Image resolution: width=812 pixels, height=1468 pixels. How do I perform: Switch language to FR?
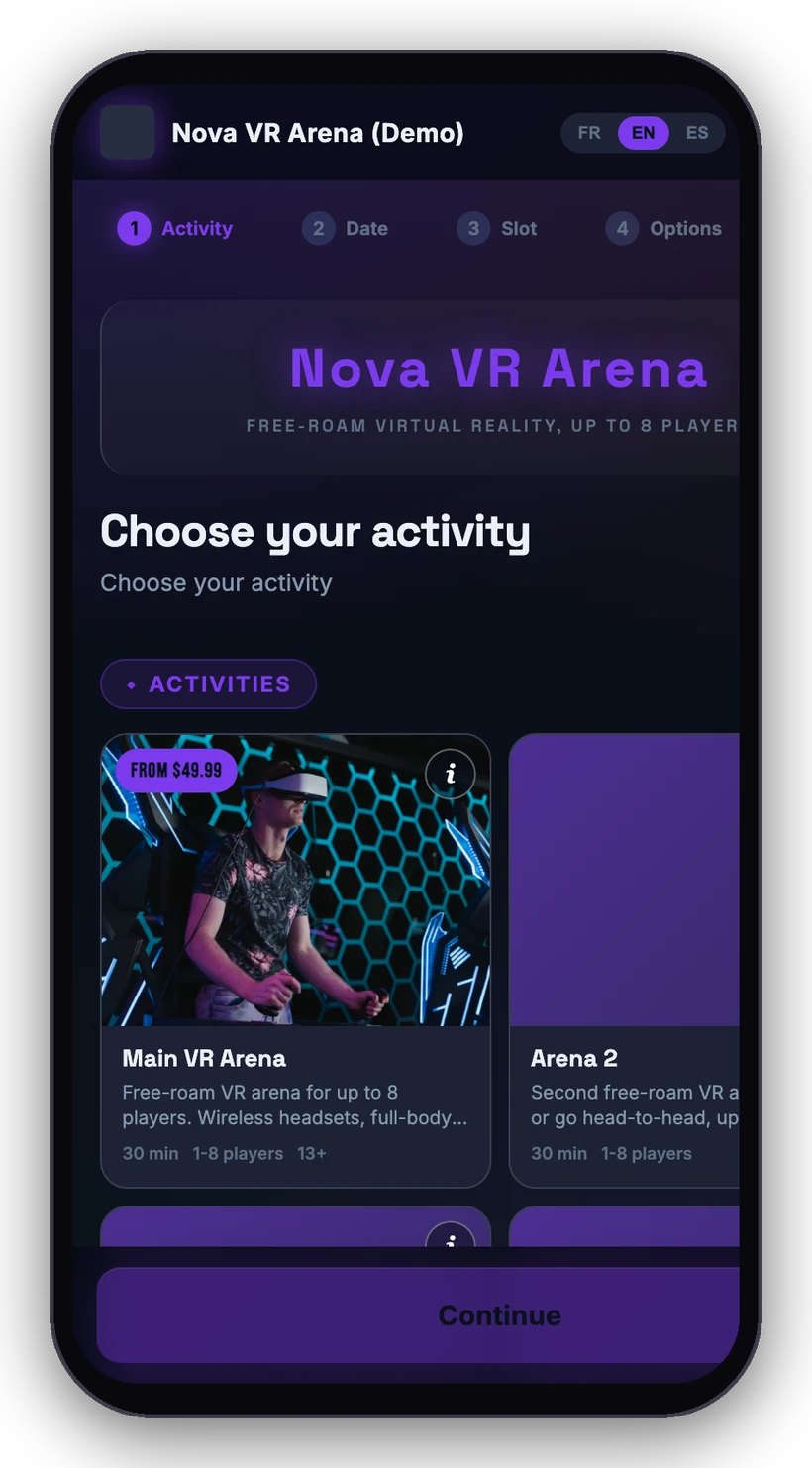tap(589, 133)
